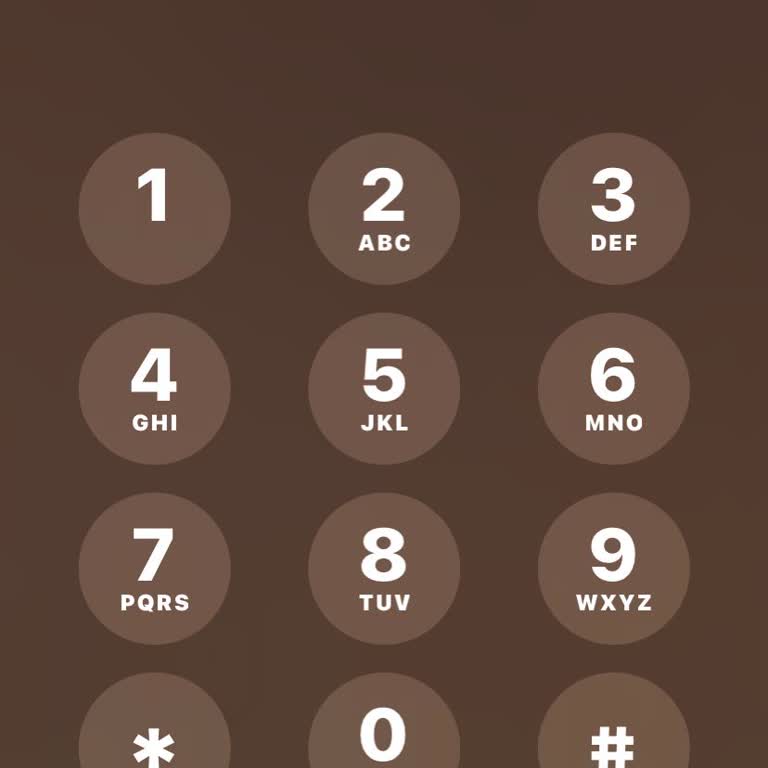This screenshot has width=768, height=768.
Task: Tap the 7 PQRS key
Action: [154, 568]
